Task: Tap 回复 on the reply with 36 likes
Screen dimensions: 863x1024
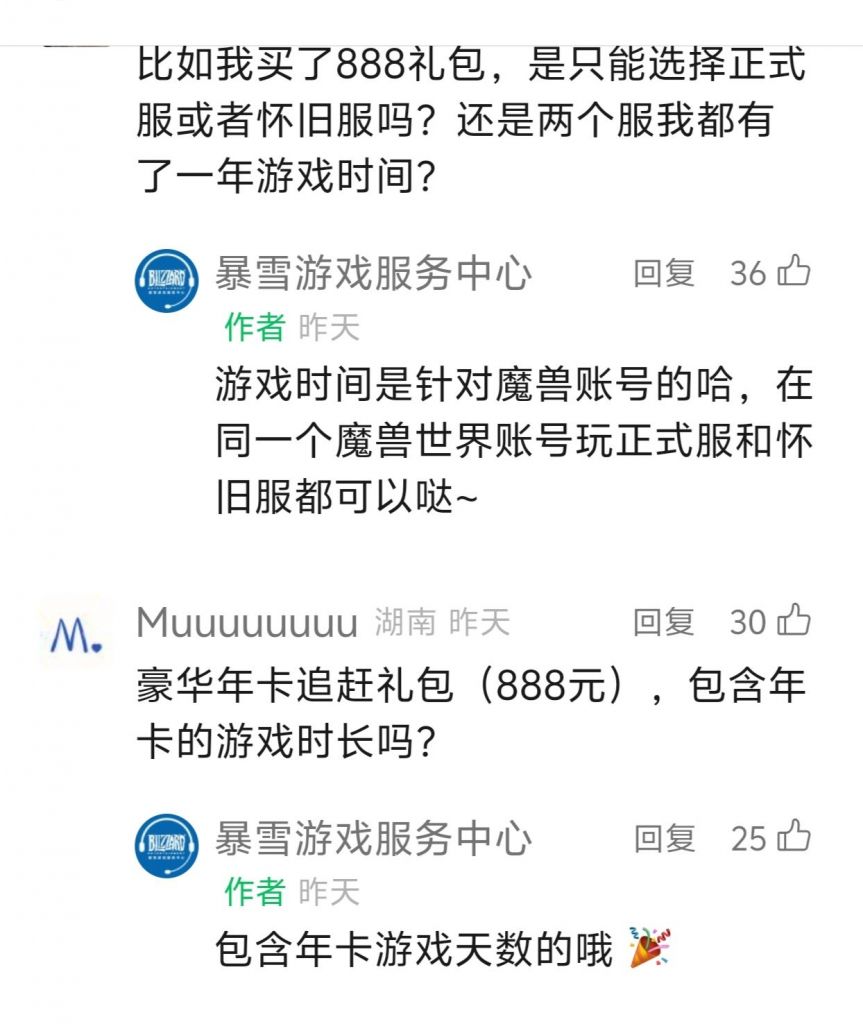Action: 663,273
